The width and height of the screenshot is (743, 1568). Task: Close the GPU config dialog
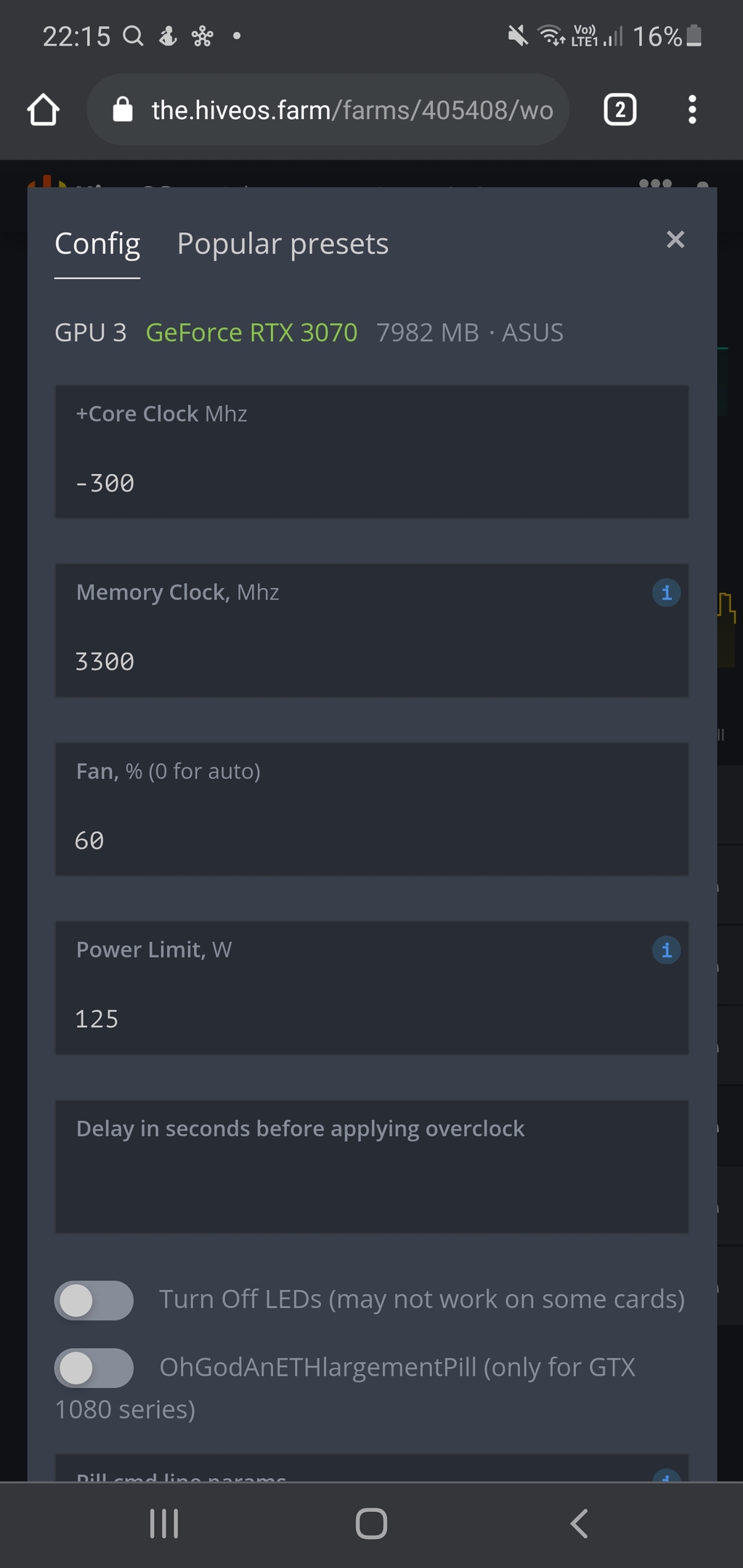(675, 240)
